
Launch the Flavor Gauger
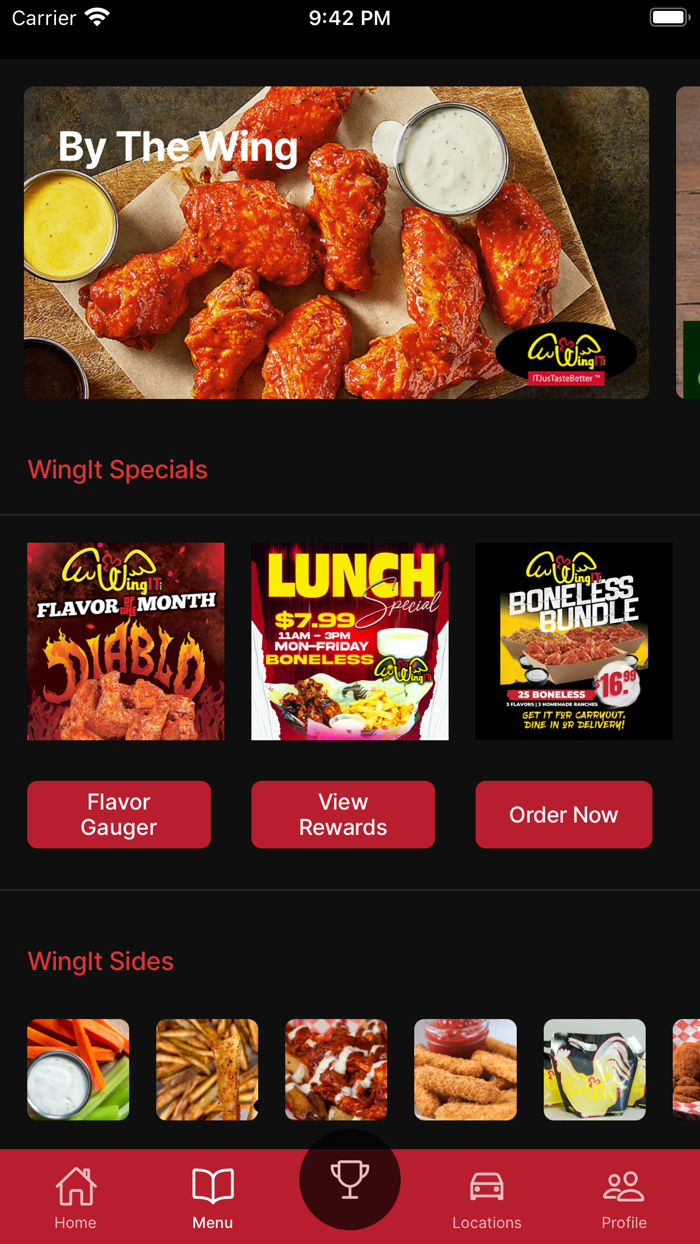coord(119,814)
